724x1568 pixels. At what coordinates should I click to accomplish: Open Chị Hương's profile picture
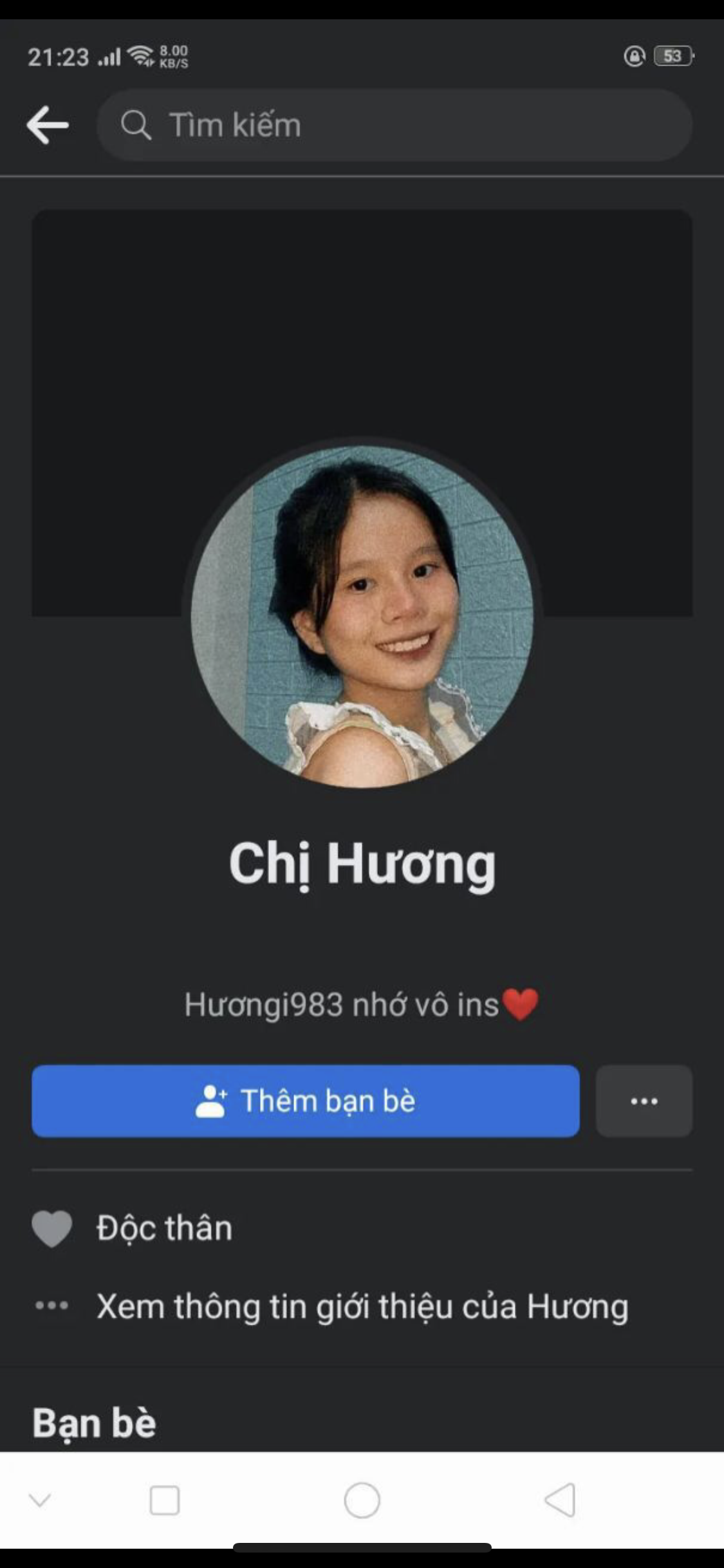pyautogui.click(x=362, y=616)
